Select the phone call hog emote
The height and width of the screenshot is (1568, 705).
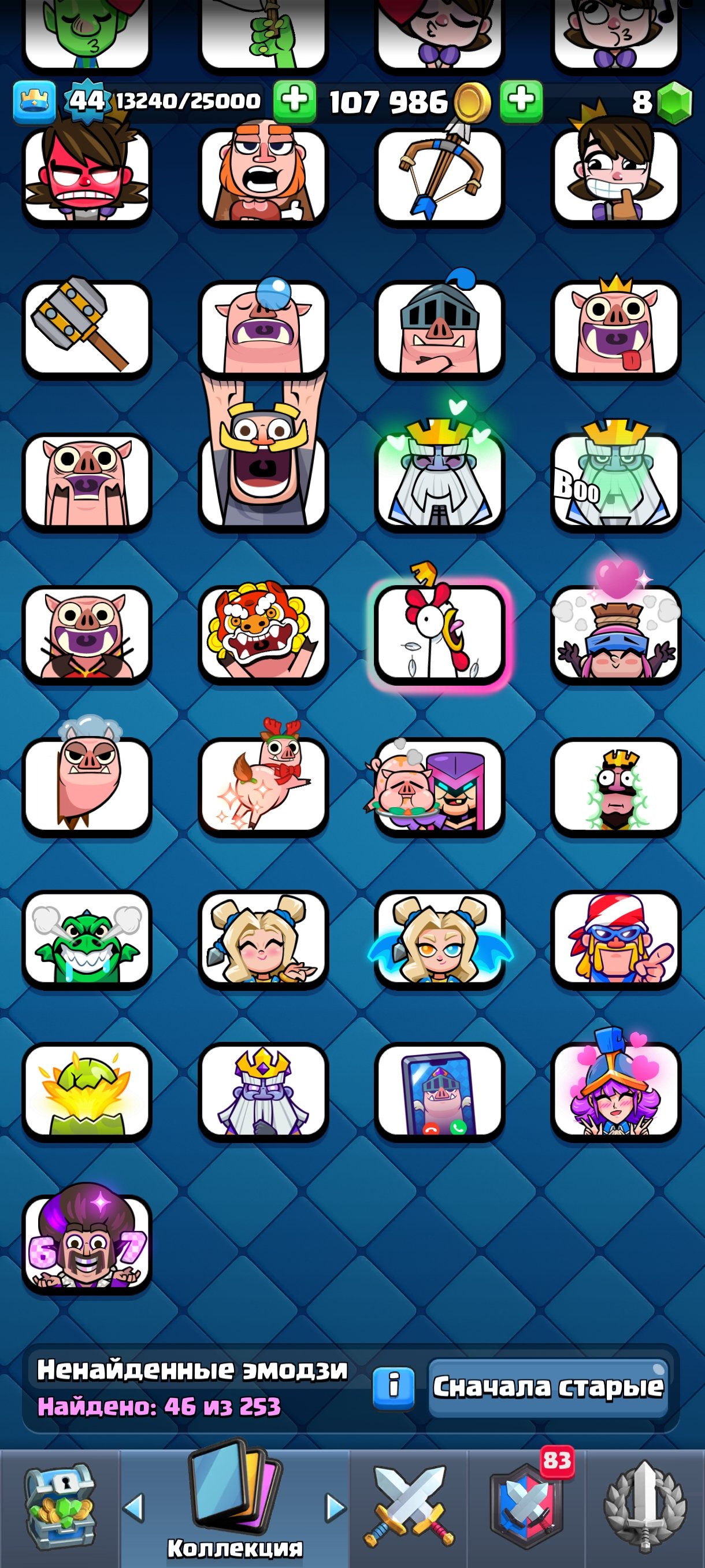click(439, 1091)
